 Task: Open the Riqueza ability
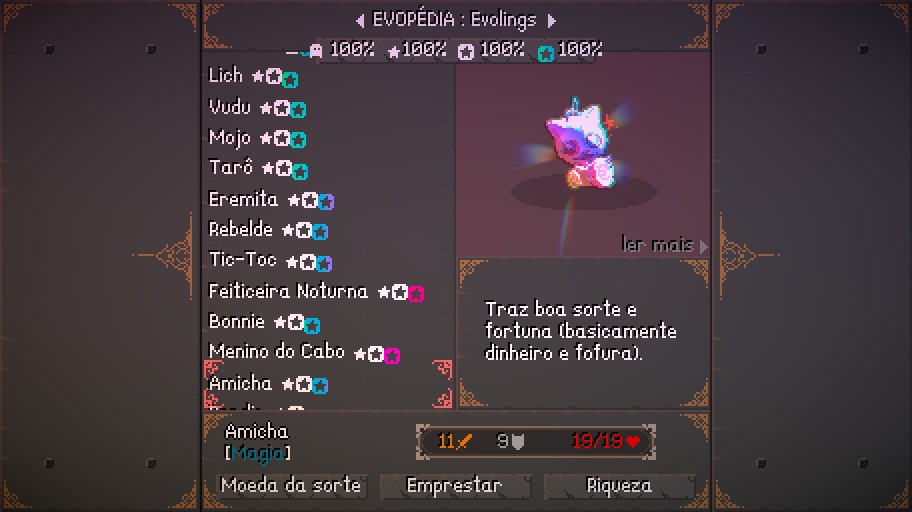[619, 486]
